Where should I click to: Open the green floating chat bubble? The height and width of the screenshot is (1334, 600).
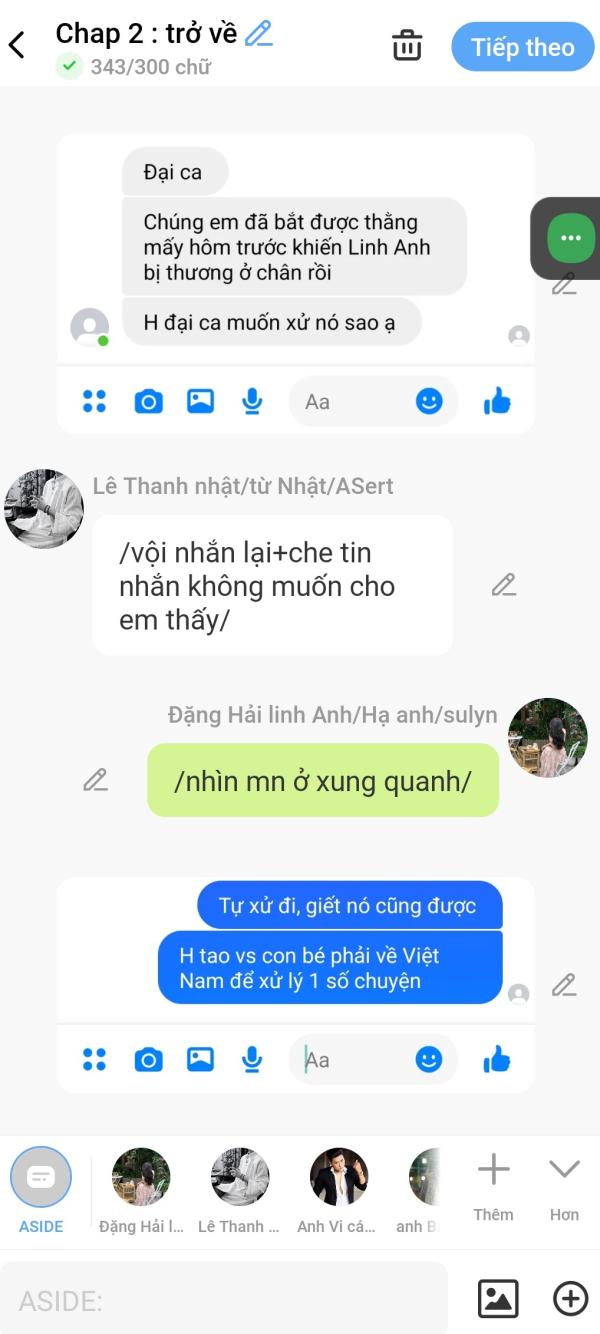point(571,238)
